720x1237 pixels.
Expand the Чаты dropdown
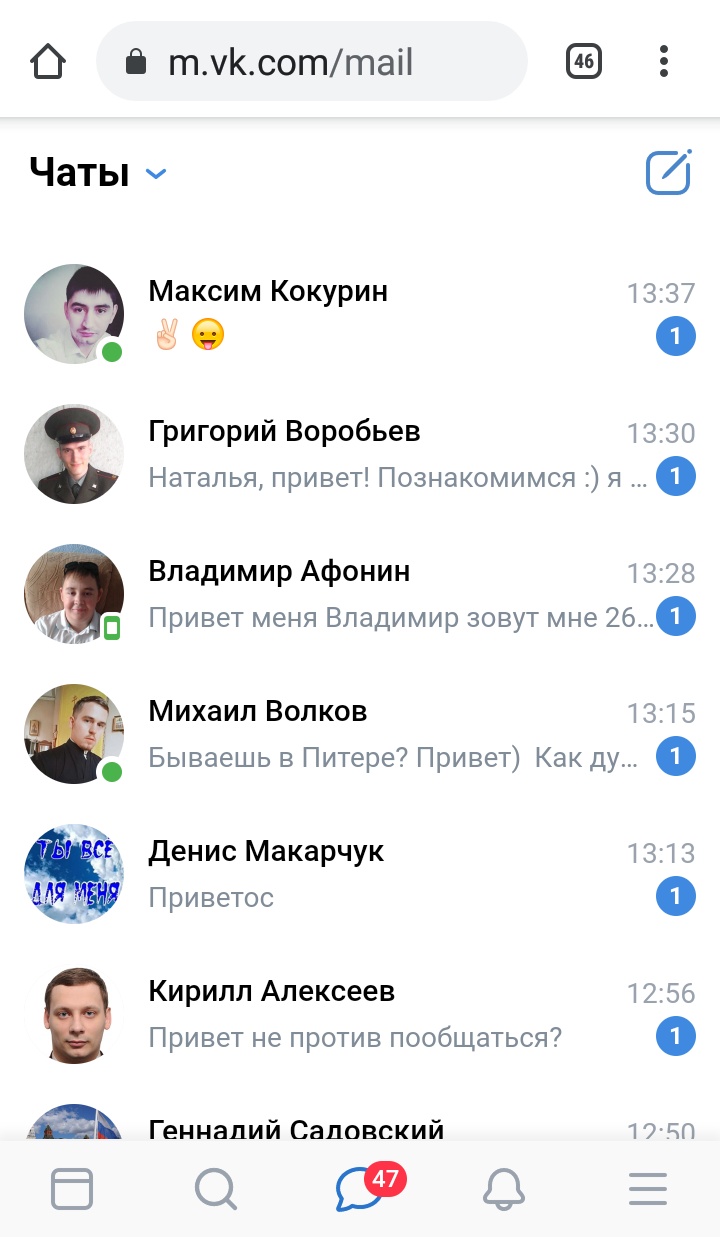[98, 173]
